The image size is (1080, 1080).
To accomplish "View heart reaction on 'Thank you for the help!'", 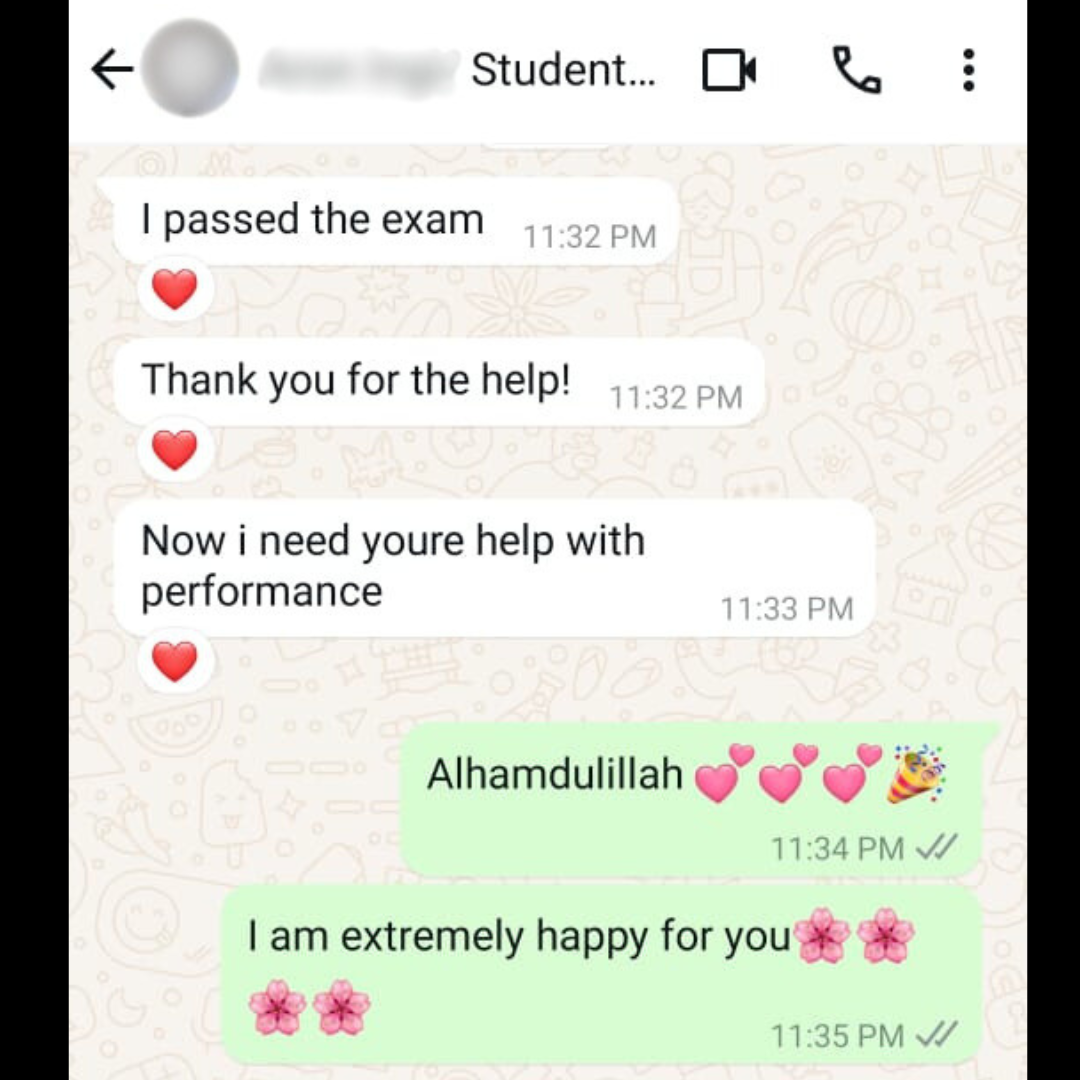I will click(175, 450).
